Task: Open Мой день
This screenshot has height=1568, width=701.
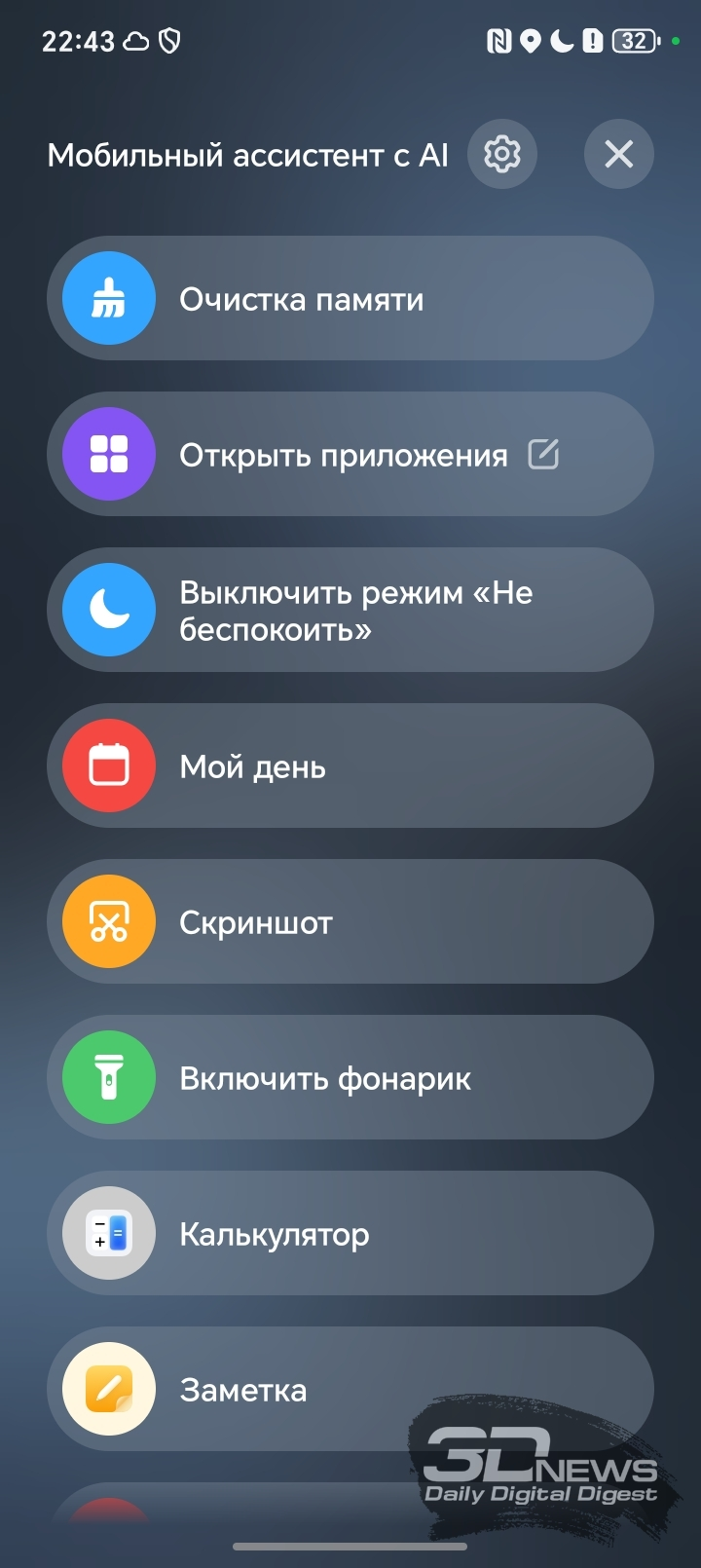Action: click(350, 766)
